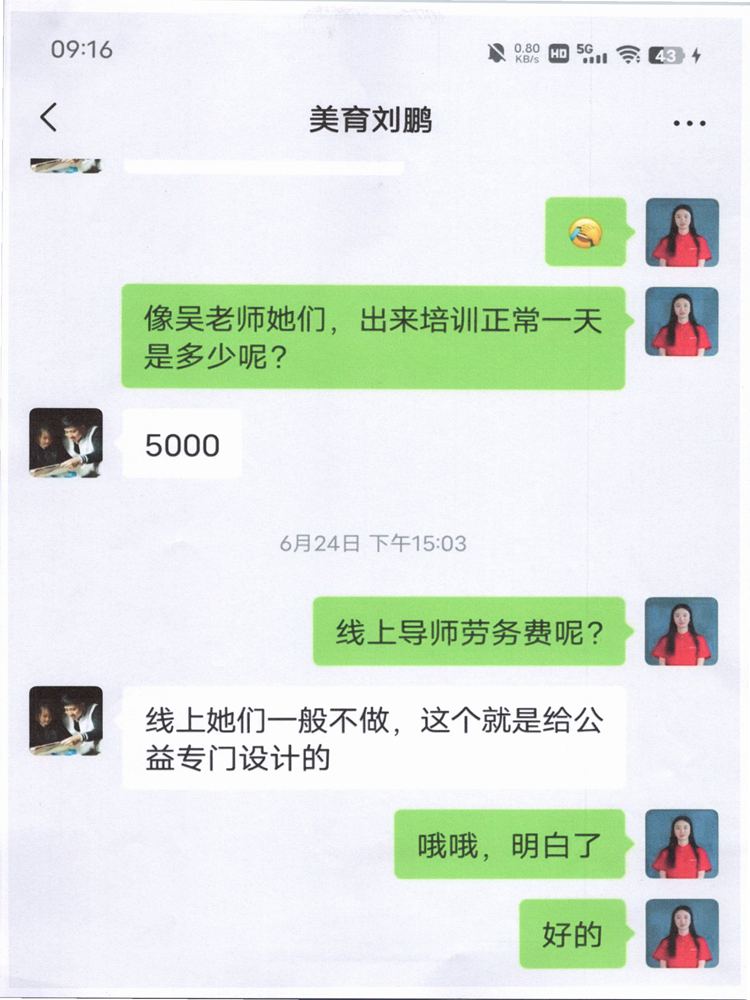
Task: Open contact avatar beside 线上她们一般不做 message
Action: pos(66,720)
